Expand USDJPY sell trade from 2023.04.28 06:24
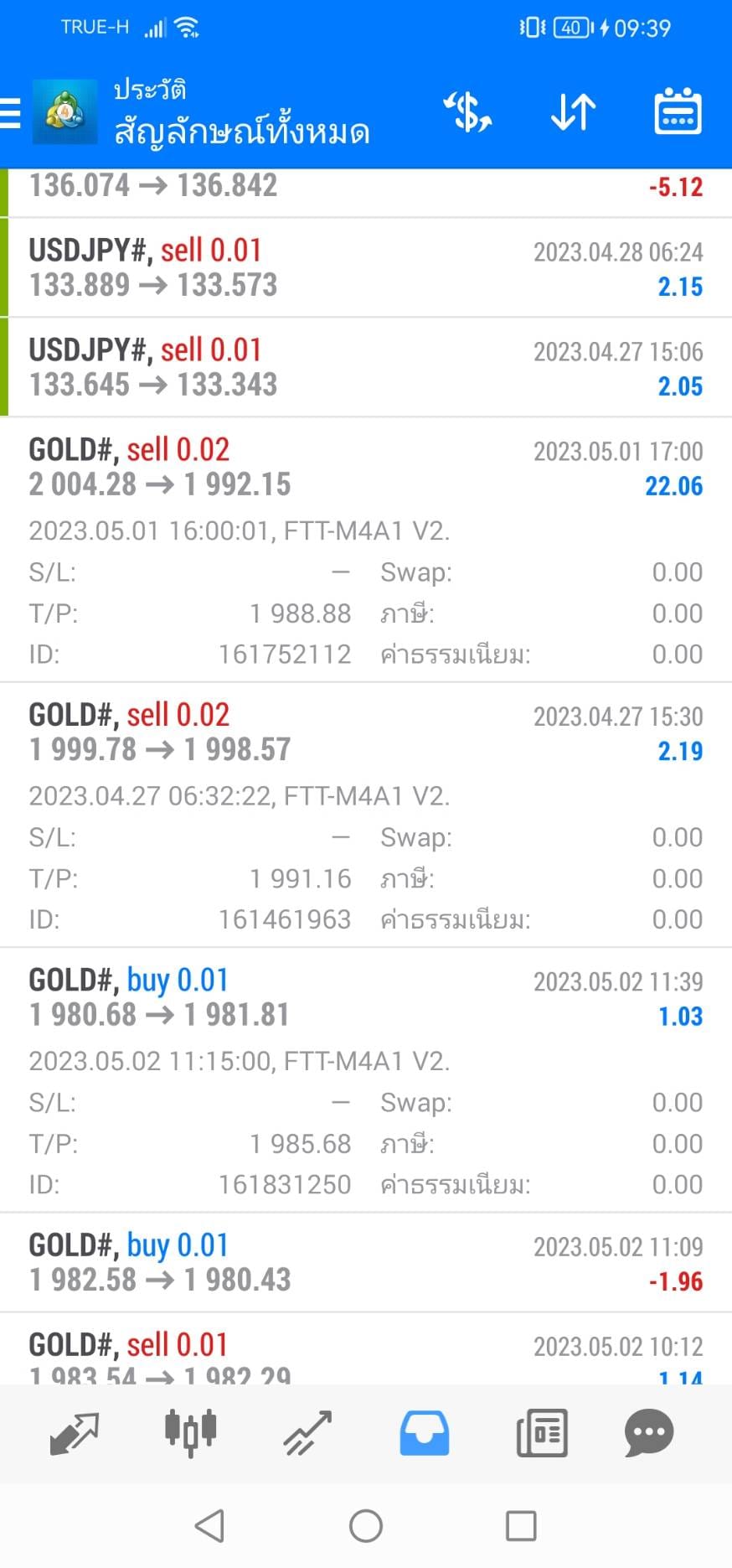This screenshot has width=732, height=1568. [366, 268]
